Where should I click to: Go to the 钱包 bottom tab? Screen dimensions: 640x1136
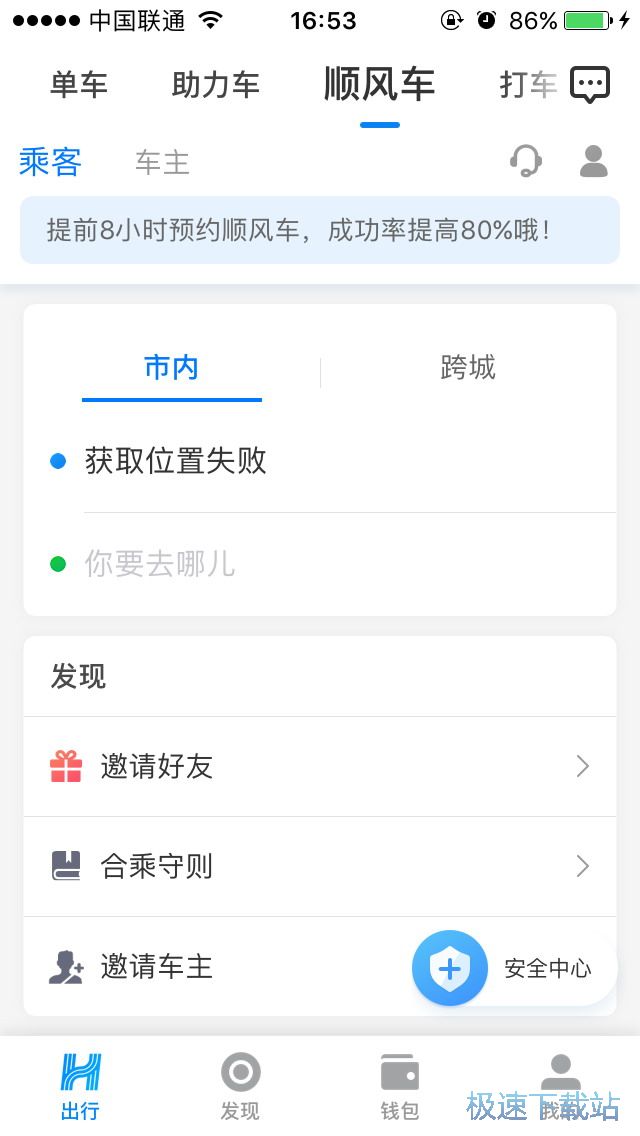point(400,1086)
